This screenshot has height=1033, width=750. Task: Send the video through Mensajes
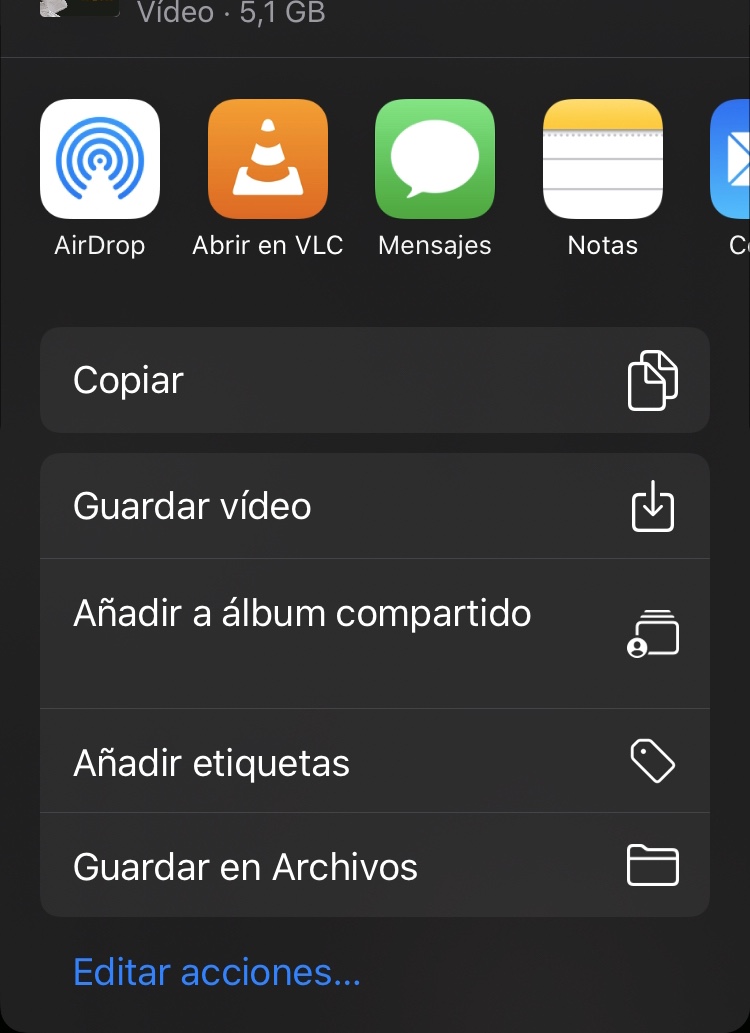pos(435,159)
